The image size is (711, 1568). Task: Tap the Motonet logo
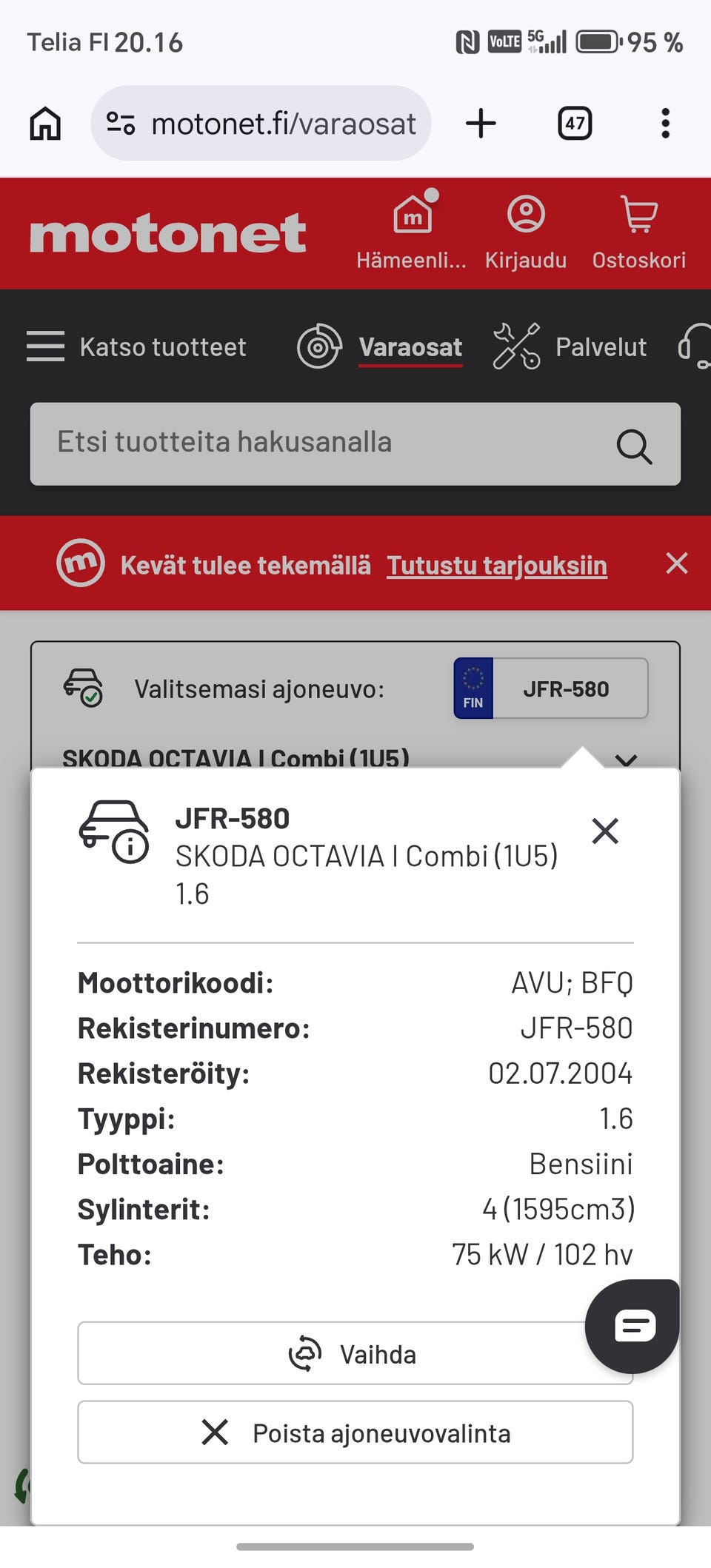coord(168,233)
